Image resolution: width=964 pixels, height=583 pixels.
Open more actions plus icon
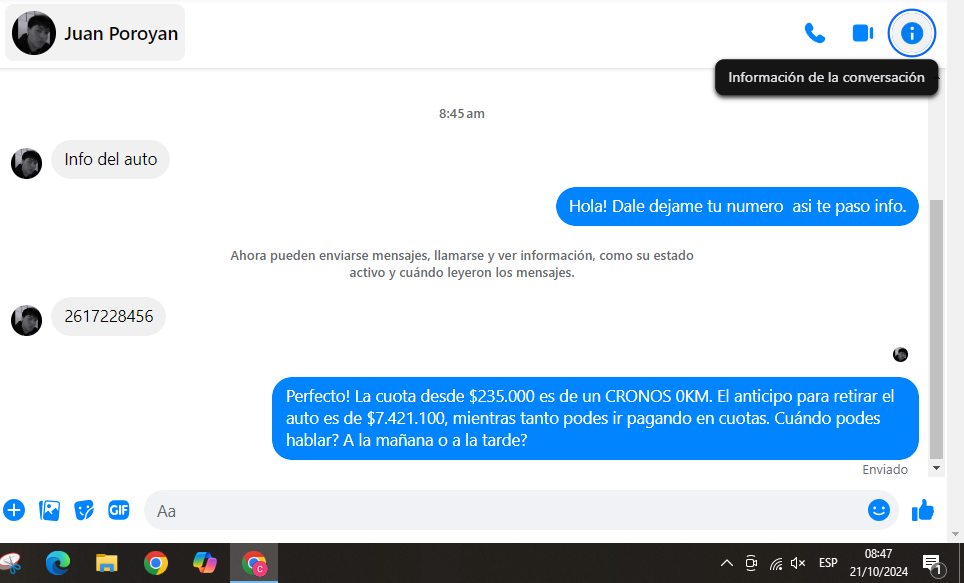click(x=14, y=510)
